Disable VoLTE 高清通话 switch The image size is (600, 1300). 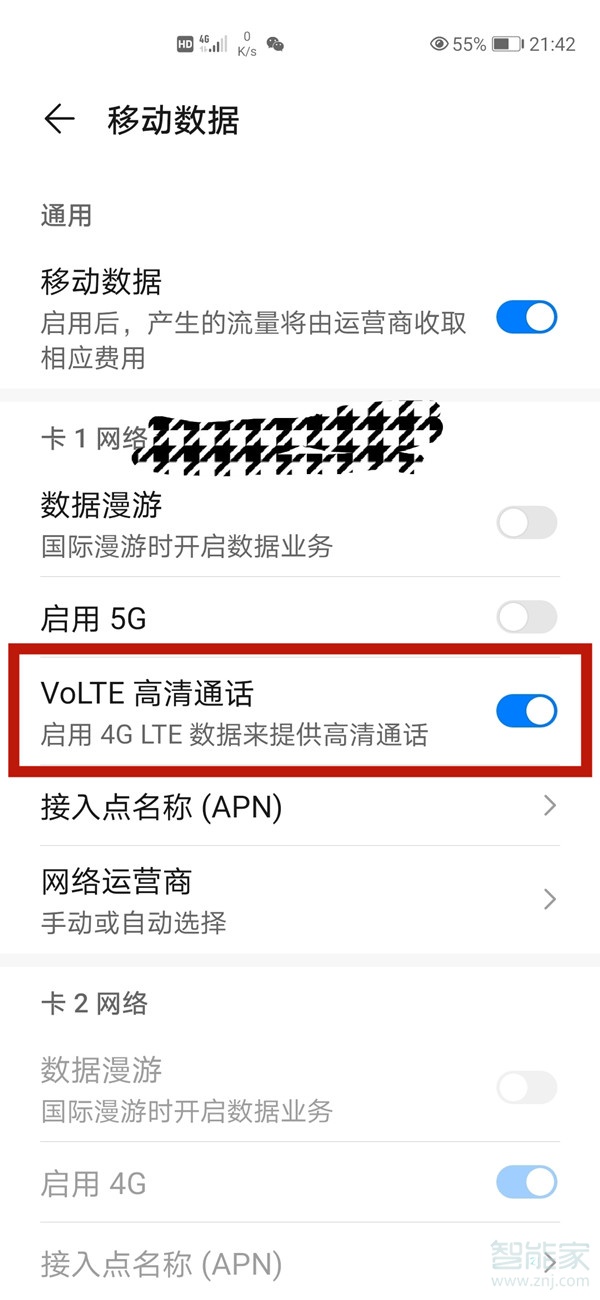pyautogui.click(x=526, y=711)
